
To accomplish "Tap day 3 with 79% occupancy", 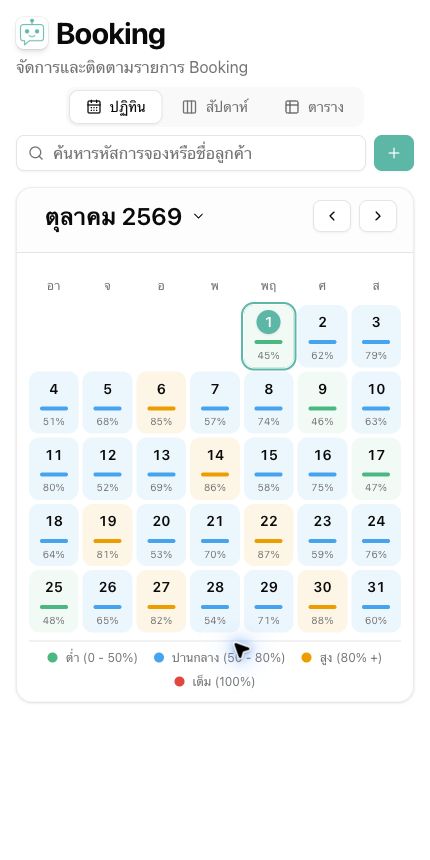I will click(376, 336).
